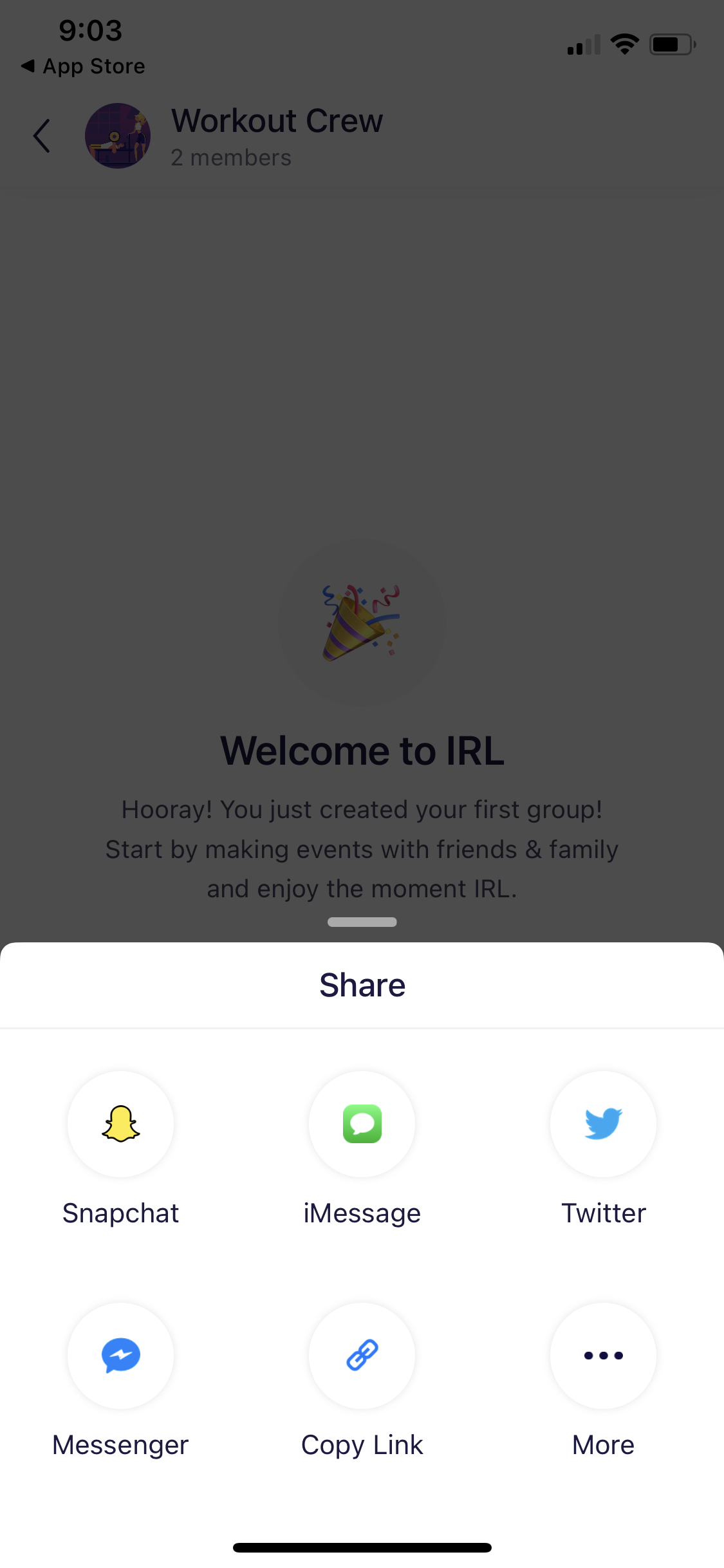Tap the Snapchat label text
This screenshot has height=1568, width=724.
120,1213
